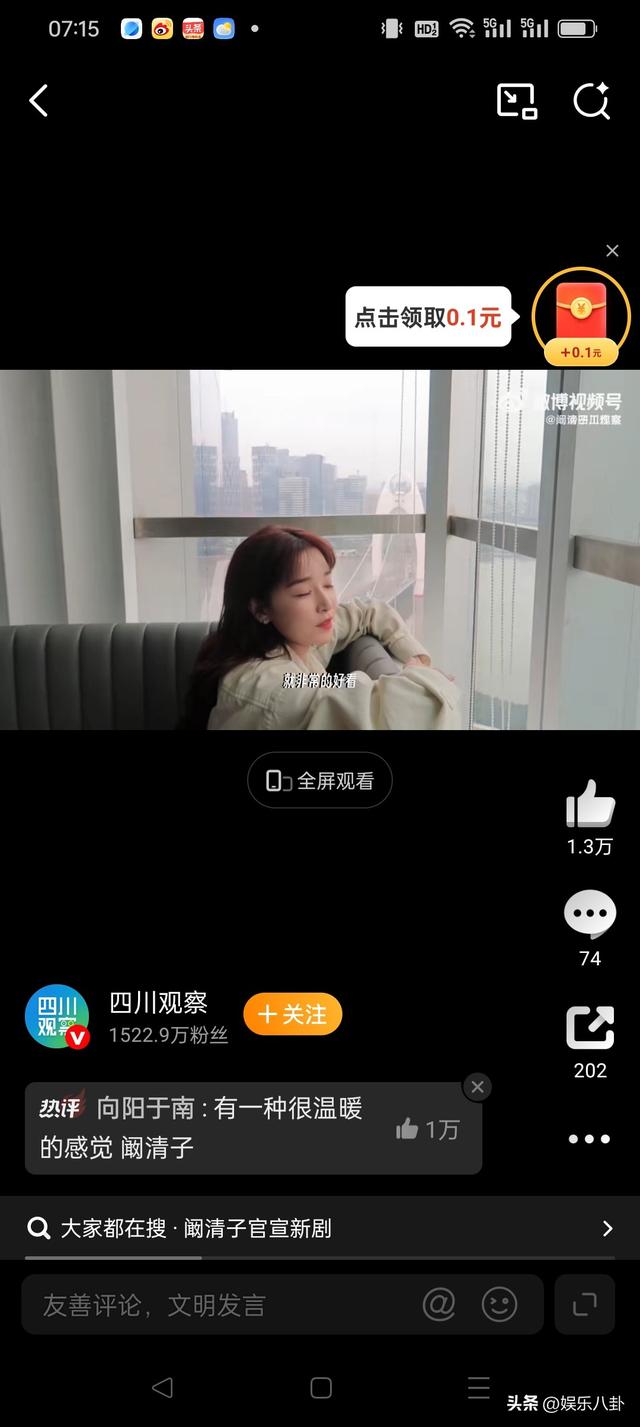The image size is (640, 1427).
Task: Share this video
Action: [x=590, y=1028]
